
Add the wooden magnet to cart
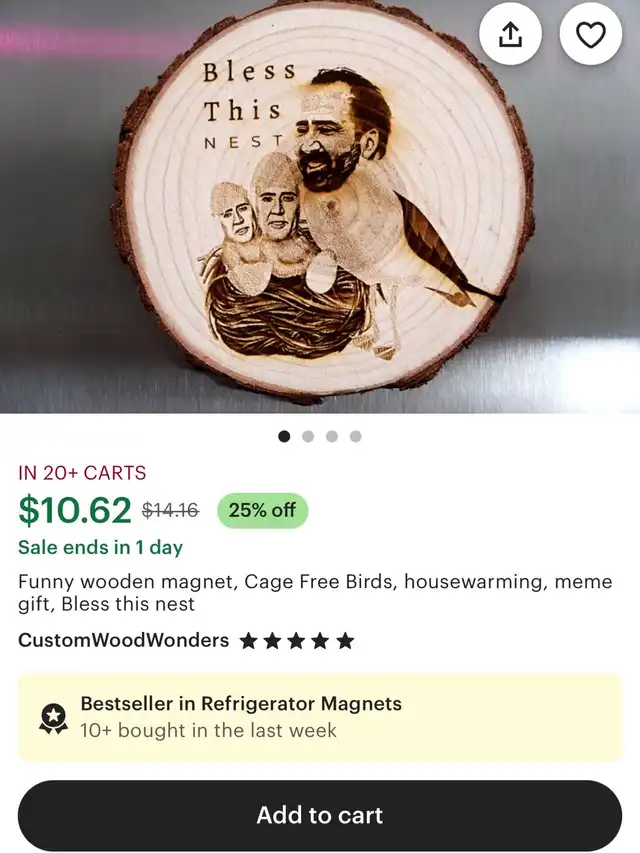tap(320, 815)
